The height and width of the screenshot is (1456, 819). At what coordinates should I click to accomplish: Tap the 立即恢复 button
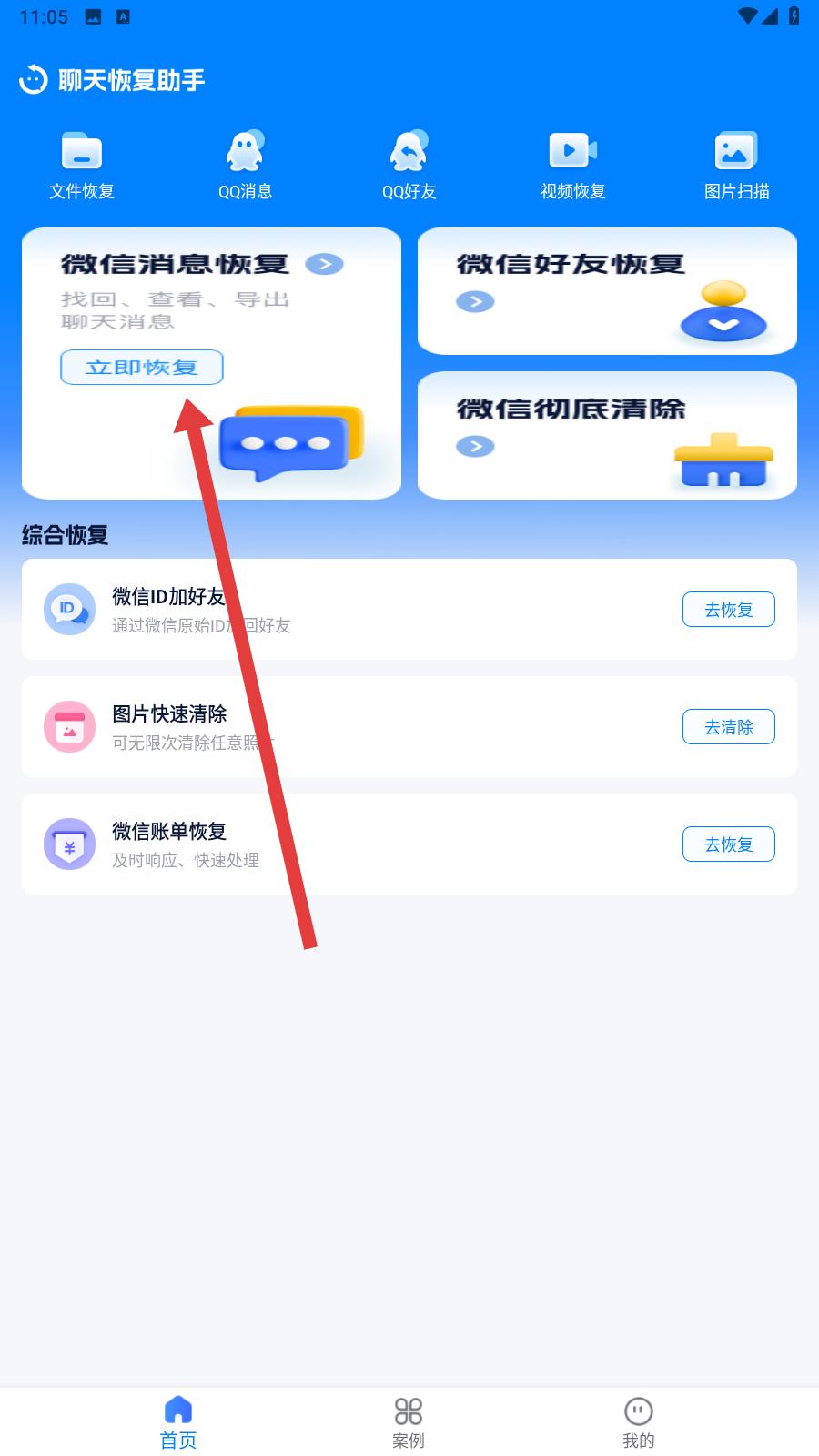click(x=142, y=368)
